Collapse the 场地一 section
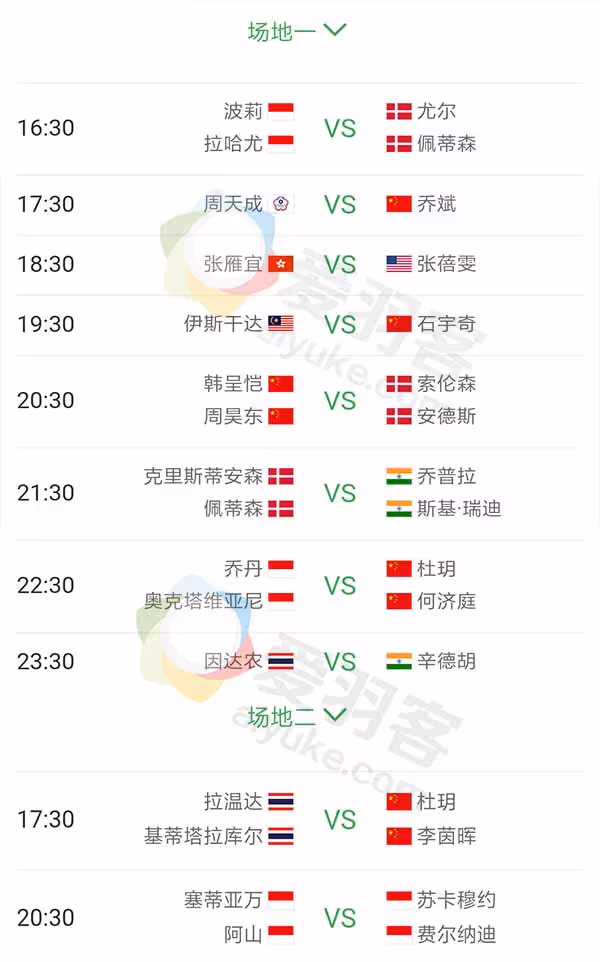The image size is (600, 962). coord(298,31)
